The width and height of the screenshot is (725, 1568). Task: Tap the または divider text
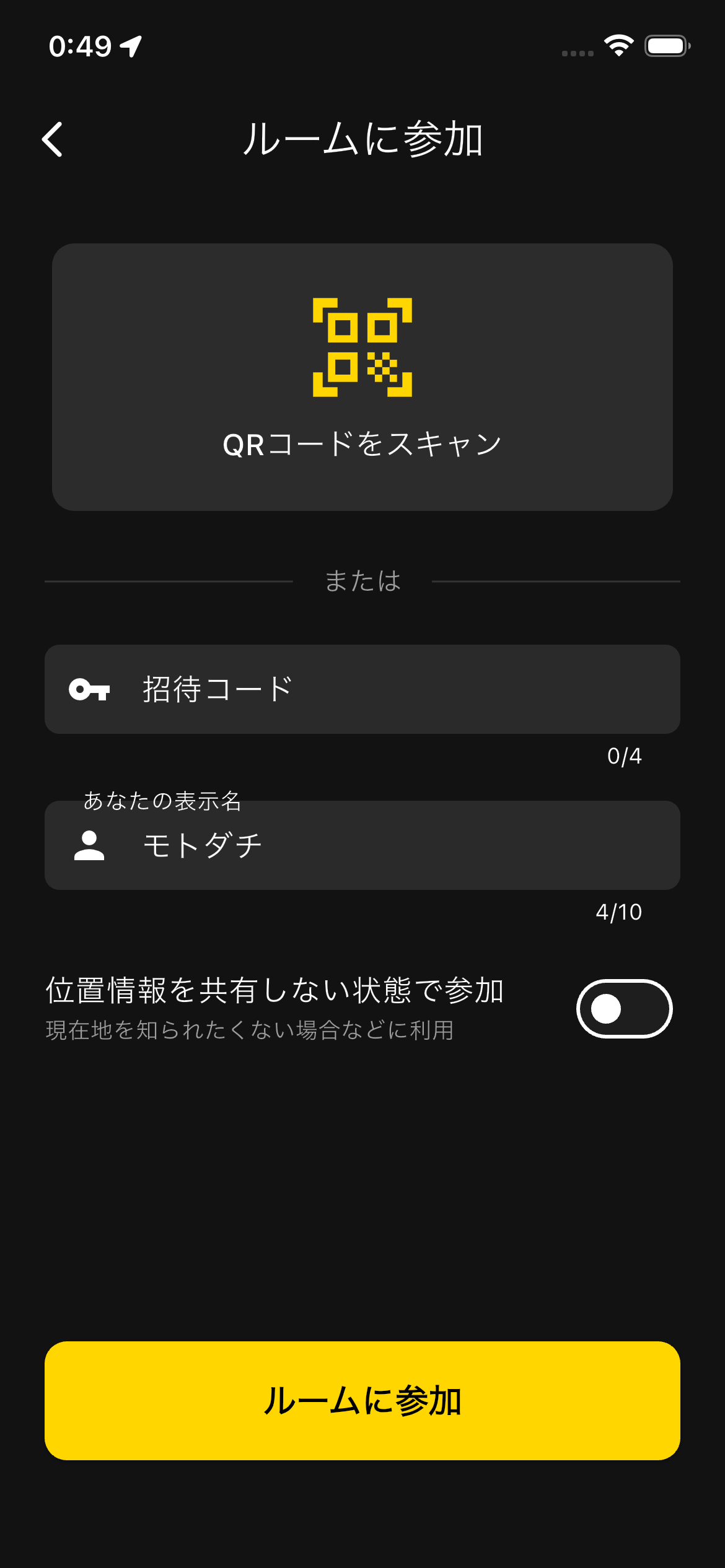point(362,581)
